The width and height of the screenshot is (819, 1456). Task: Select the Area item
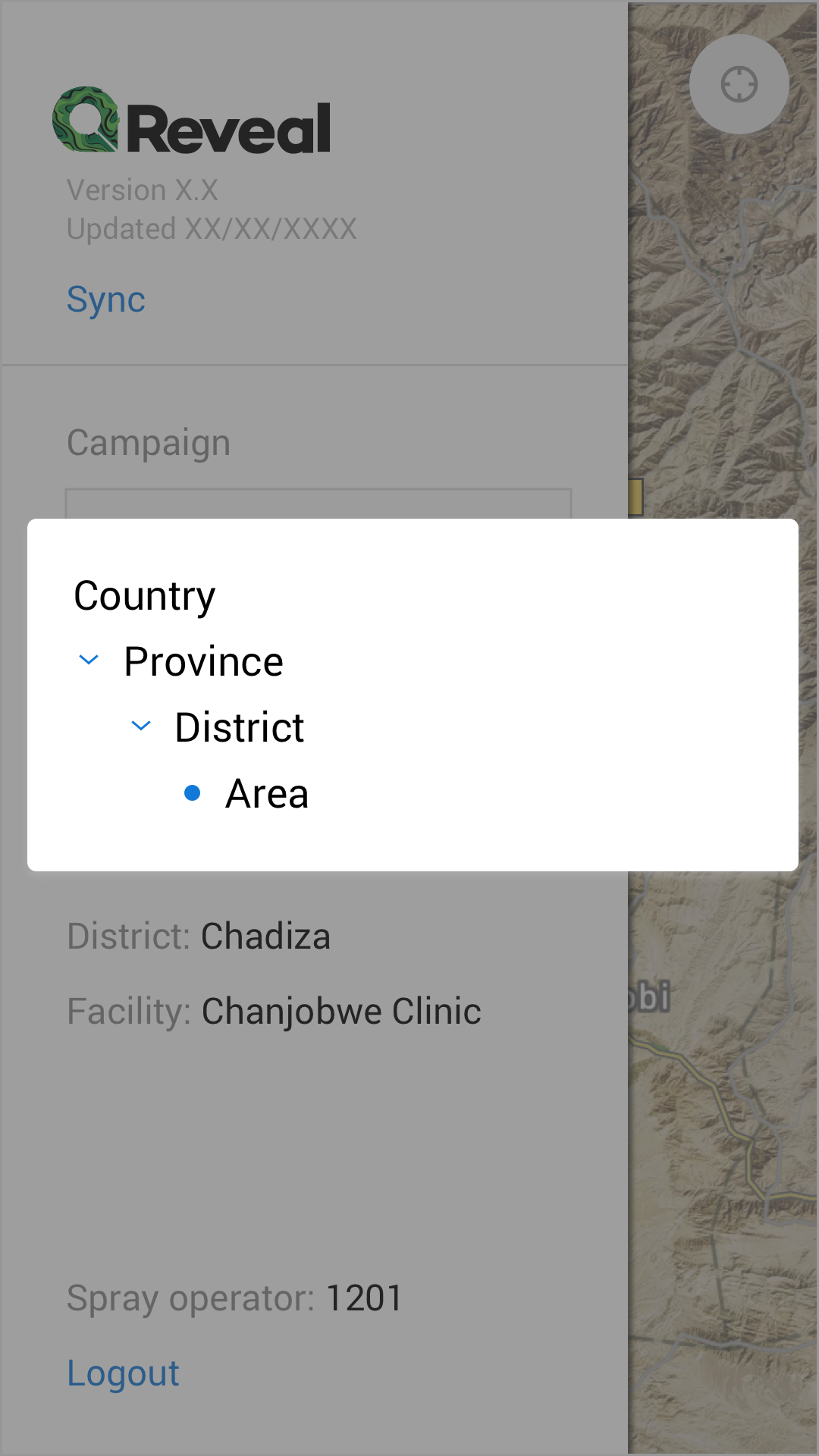[267, 794]
